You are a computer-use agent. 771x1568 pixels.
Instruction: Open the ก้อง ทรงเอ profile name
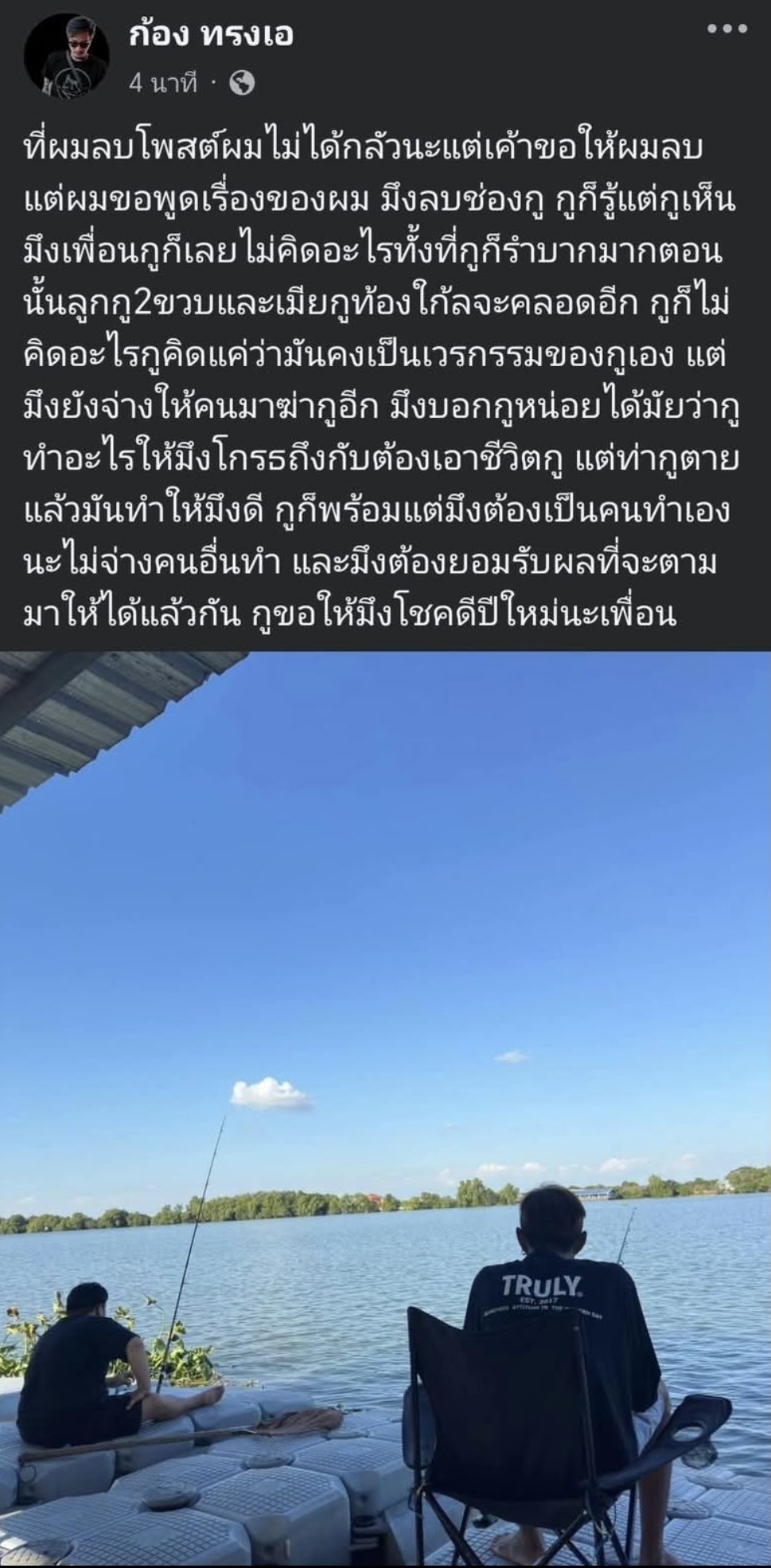point(212,34)
